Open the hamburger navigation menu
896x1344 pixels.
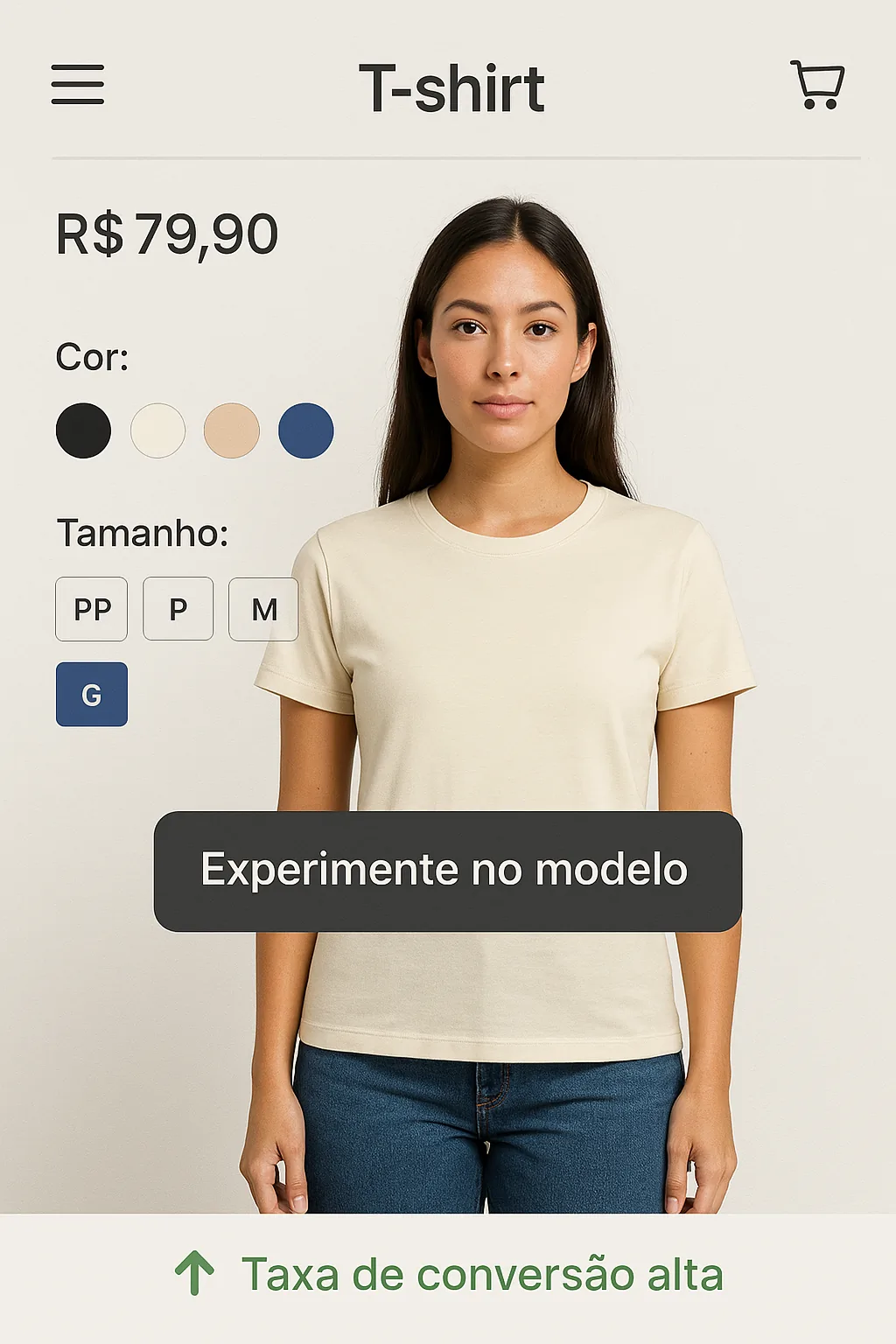pyautogui.click(x=77, y=85)
